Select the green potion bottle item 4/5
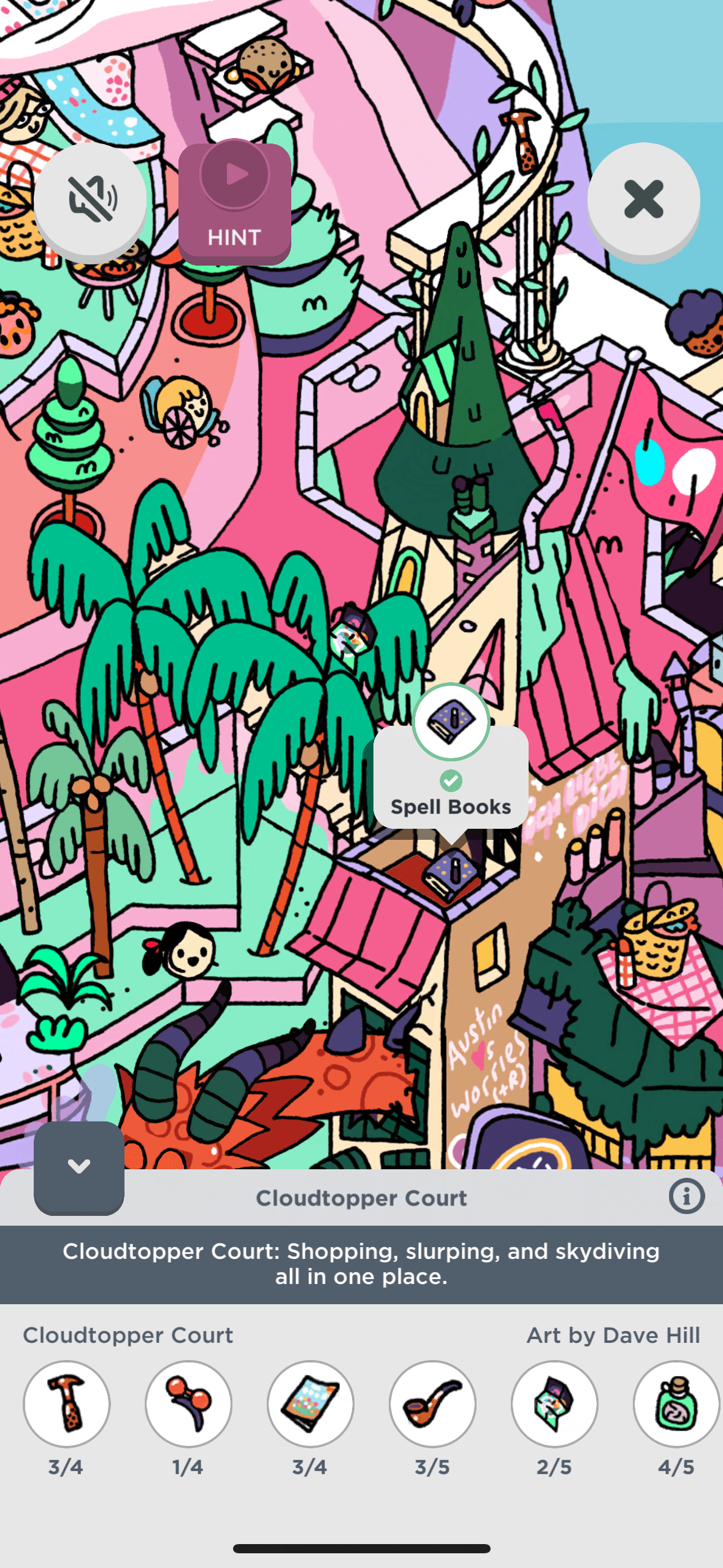Screen dimensions: 723x1568 coord(676,1404)
